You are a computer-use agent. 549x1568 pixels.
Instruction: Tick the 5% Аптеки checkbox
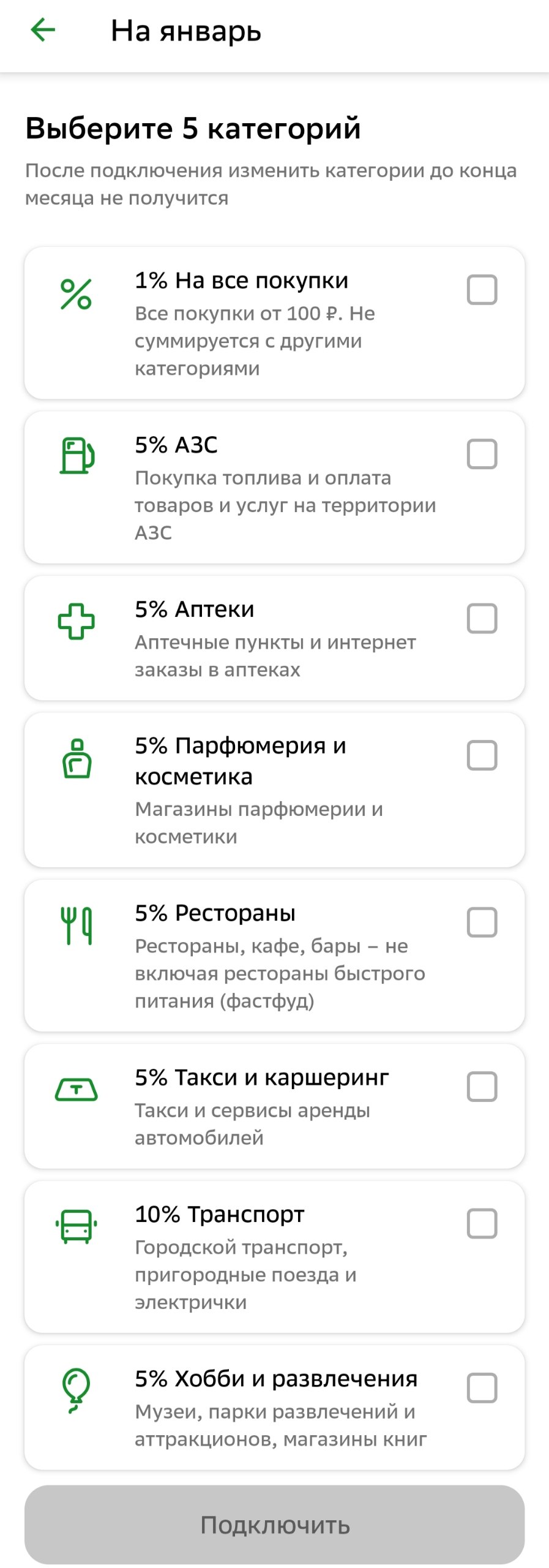click(x=482, y=618)
